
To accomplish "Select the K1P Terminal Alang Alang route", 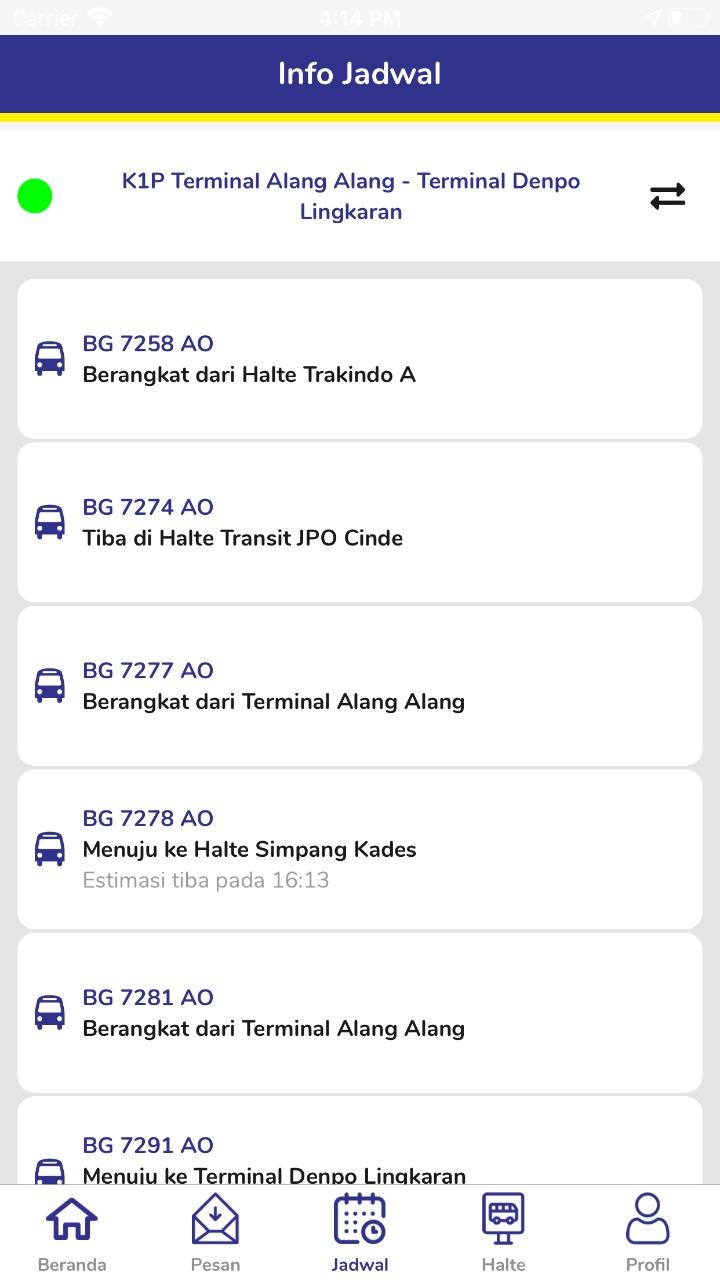I will (x=351, y=196).
